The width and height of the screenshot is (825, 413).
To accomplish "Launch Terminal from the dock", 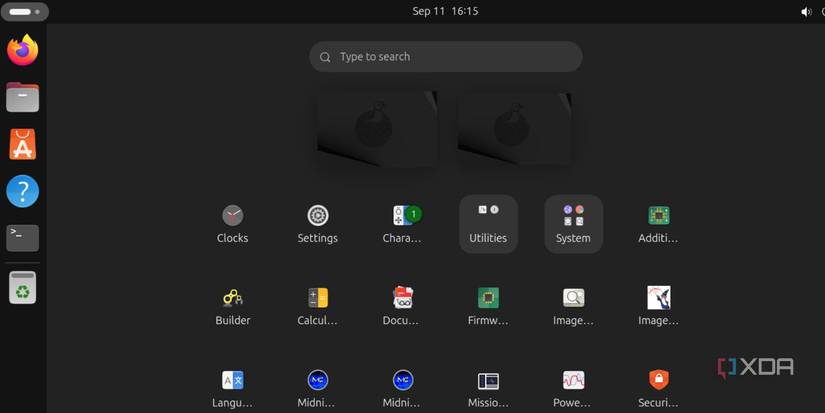I will (22, 238).
